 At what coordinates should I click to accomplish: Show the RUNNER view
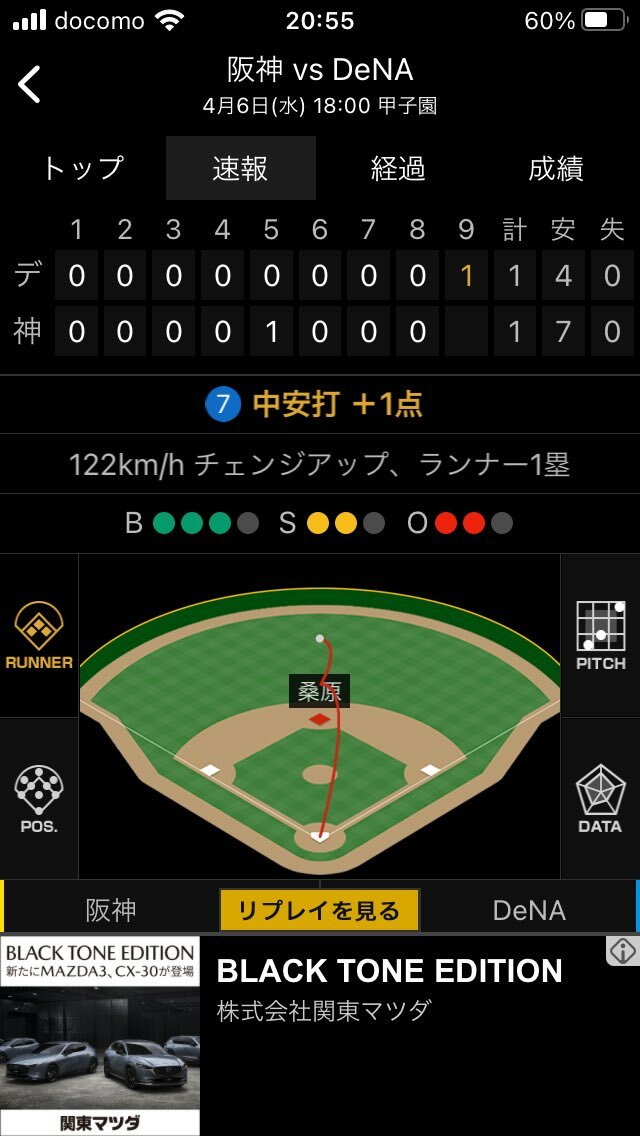tap(39, 636)
